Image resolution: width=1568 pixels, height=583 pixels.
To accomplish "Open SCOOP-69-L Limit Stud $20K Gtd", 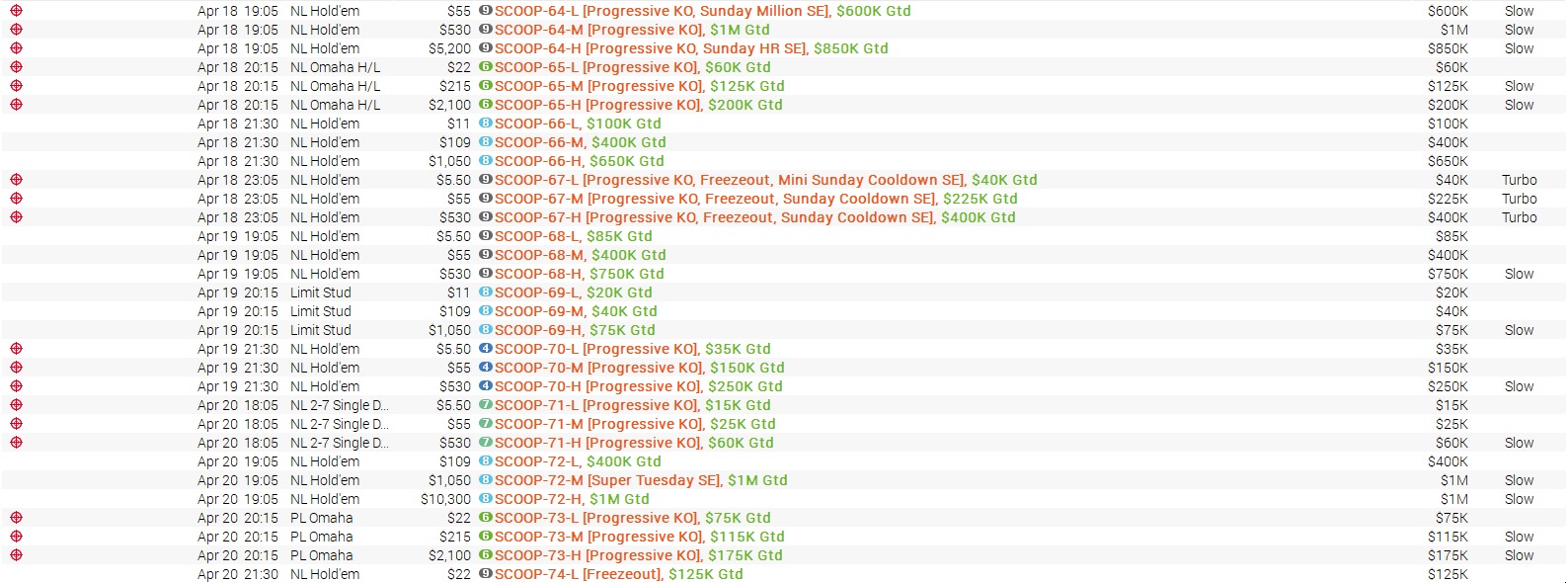I will [573, 292].
